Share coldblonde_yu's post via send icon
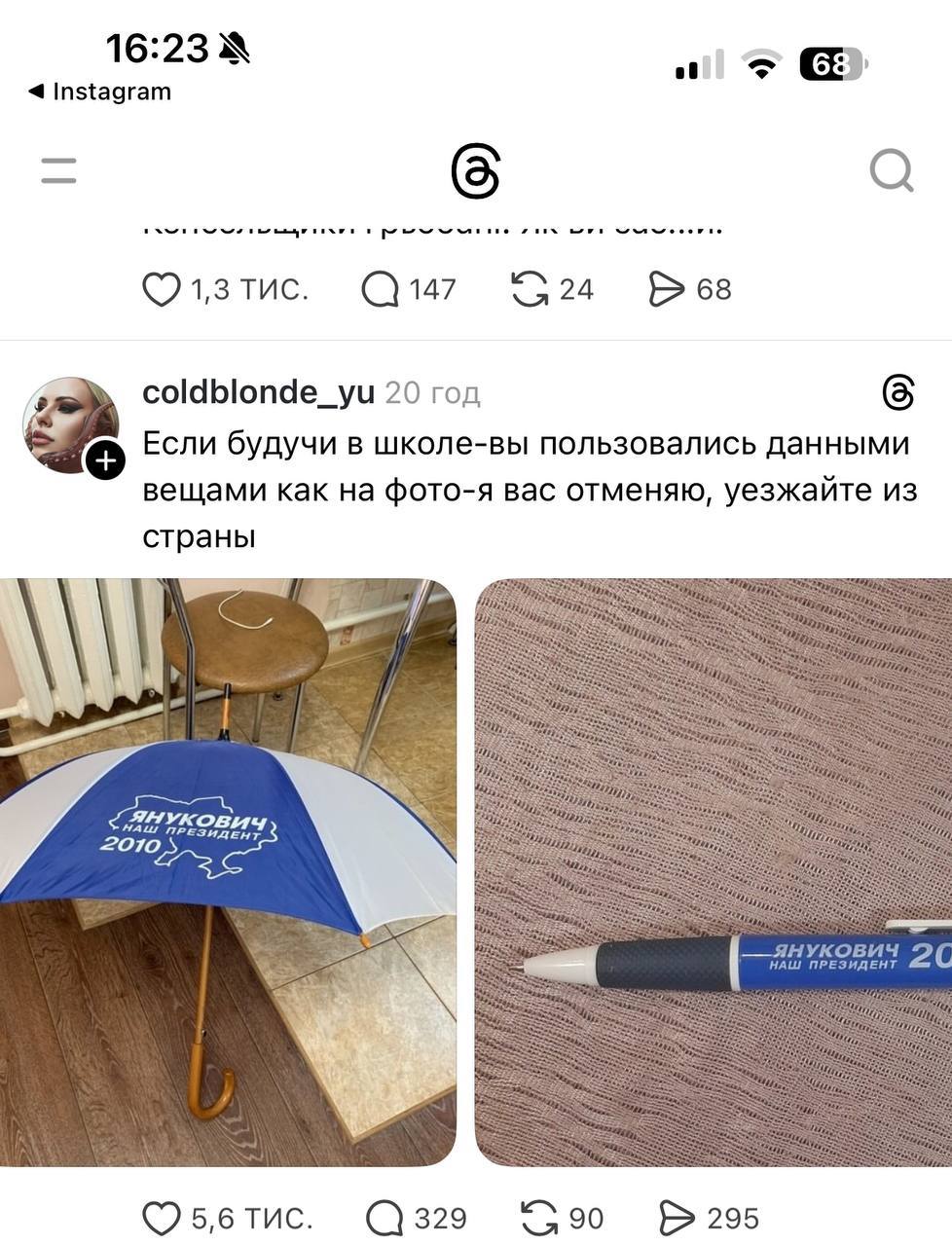This screenshot has width=952, height=1246. pyautogui.click(x=677, y=1218)
